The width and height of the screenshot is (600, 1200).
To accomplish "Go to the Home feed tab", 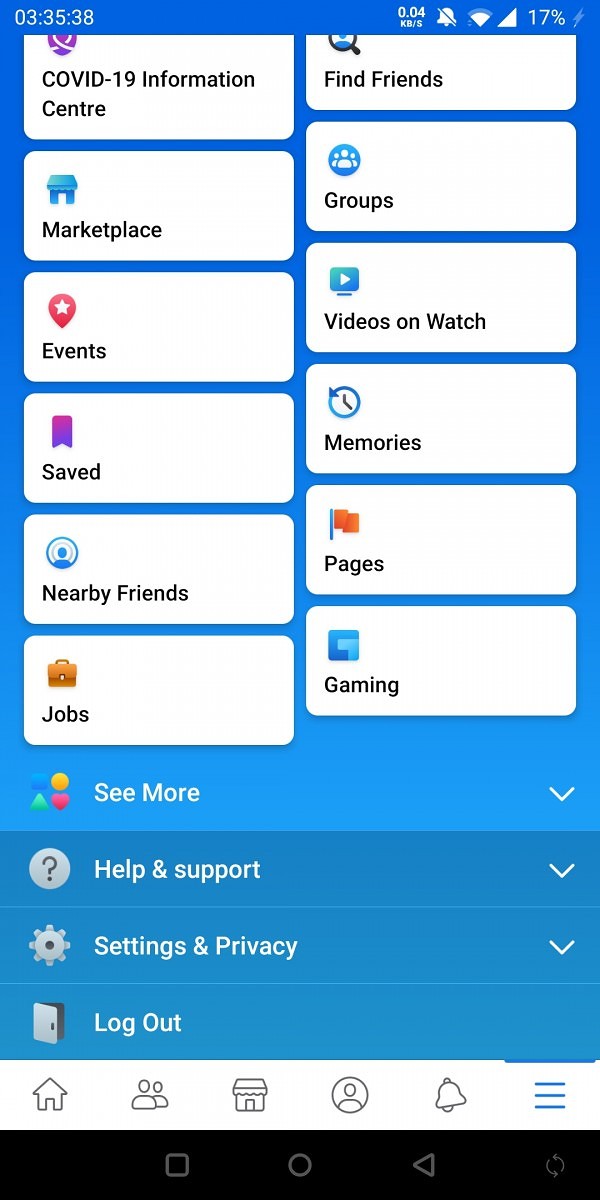I will (50, 1095).
